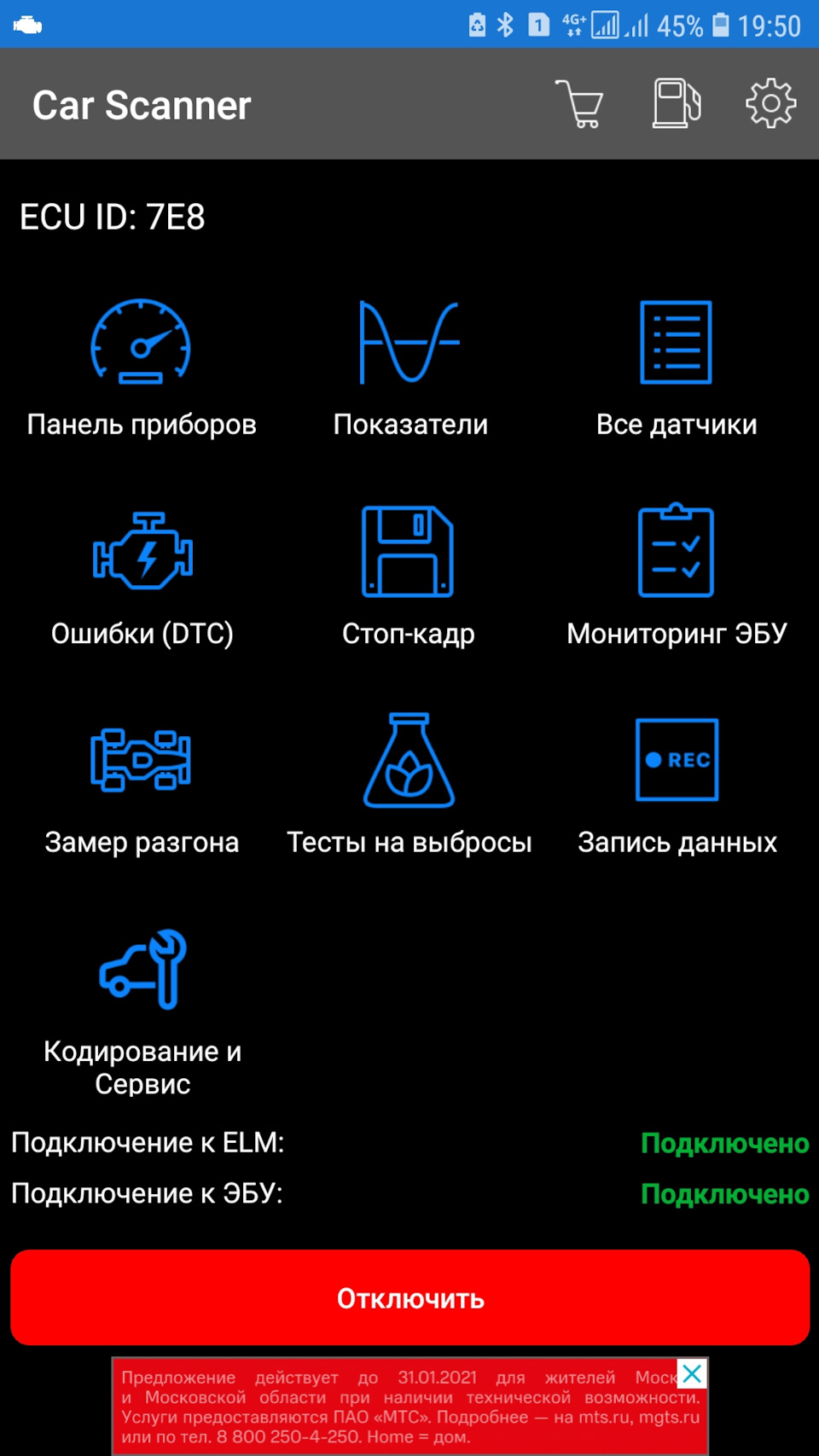This screenshot has height=1456, width=819.
Task: Open the fuel pump statistics screen
Action: point(677,103)
